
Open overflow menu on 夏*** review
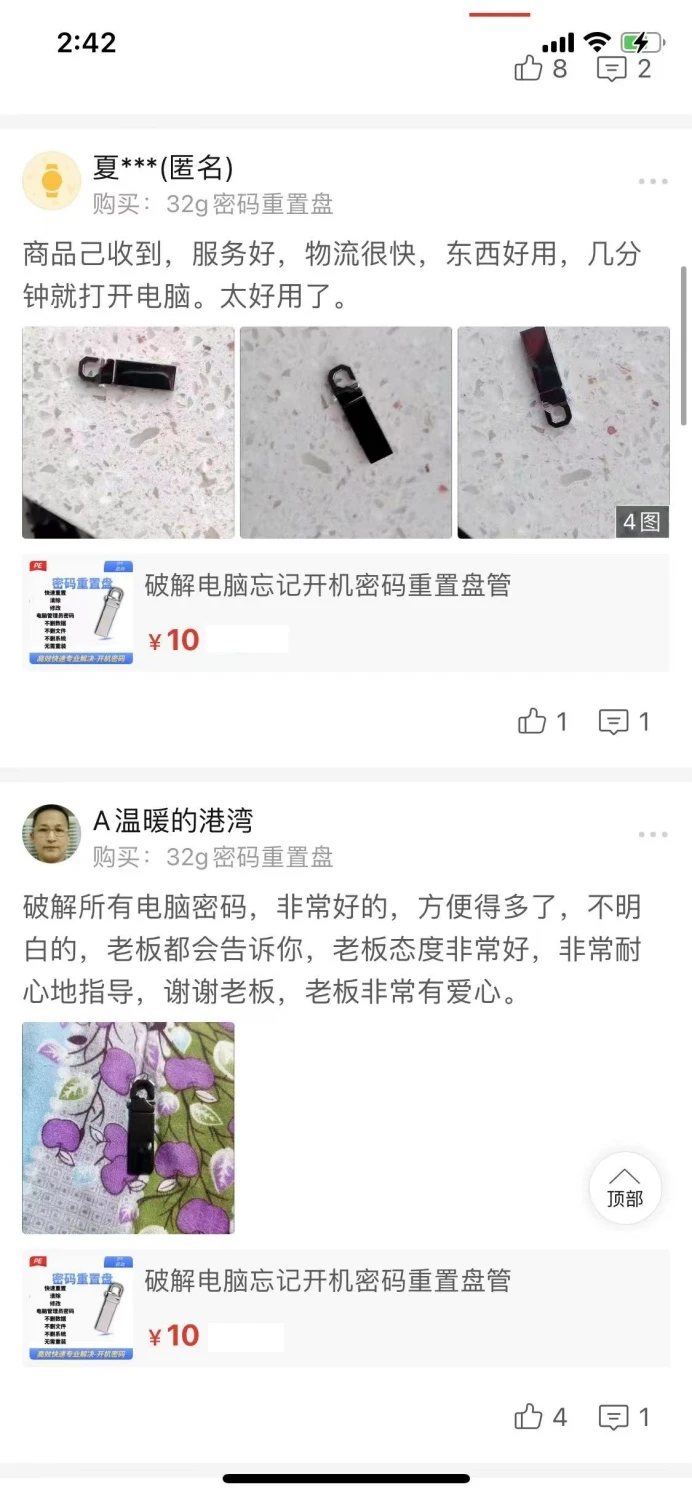tap(652, 182)
